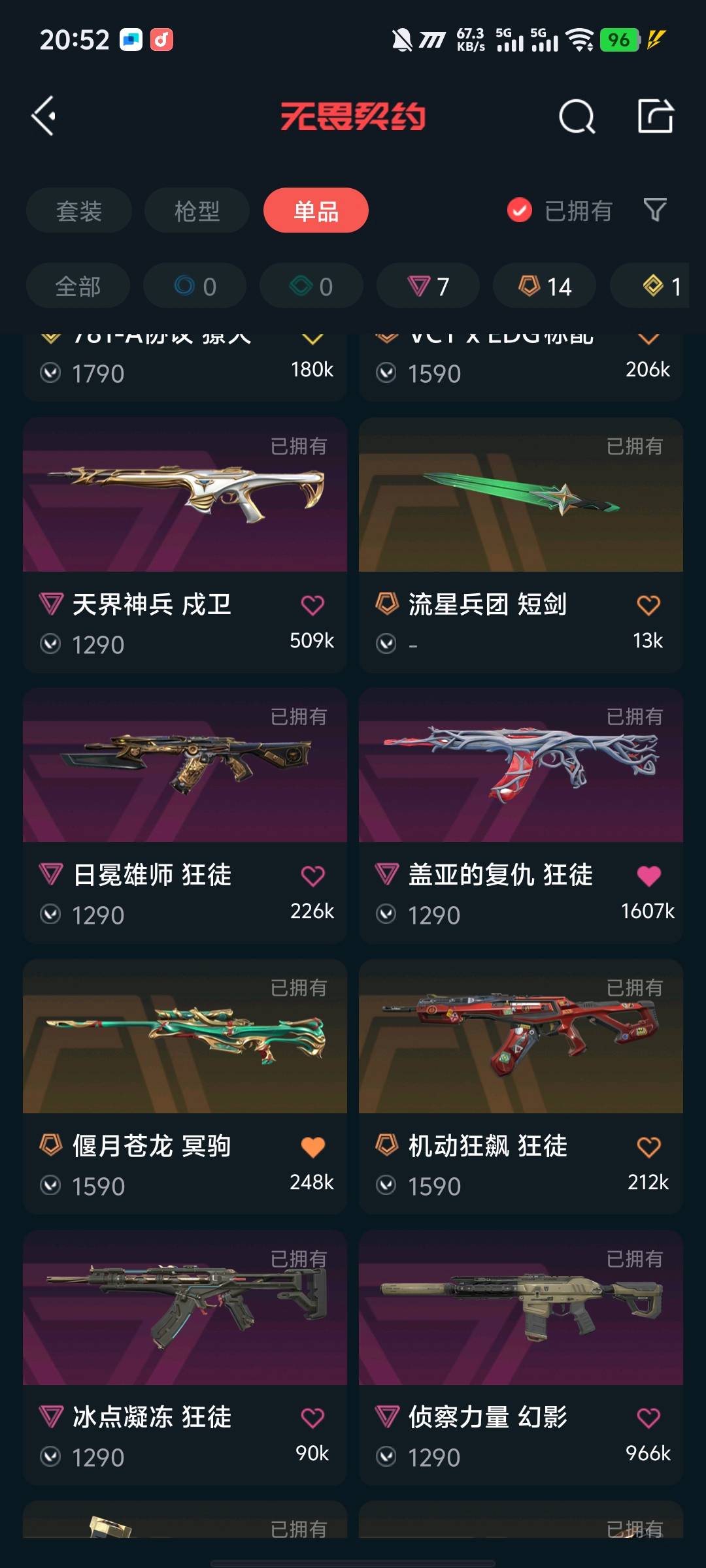The width and height of the screenshot is (706, 1568).
Task: Switch to the 枪型 tab
Action: coord(197,210)
